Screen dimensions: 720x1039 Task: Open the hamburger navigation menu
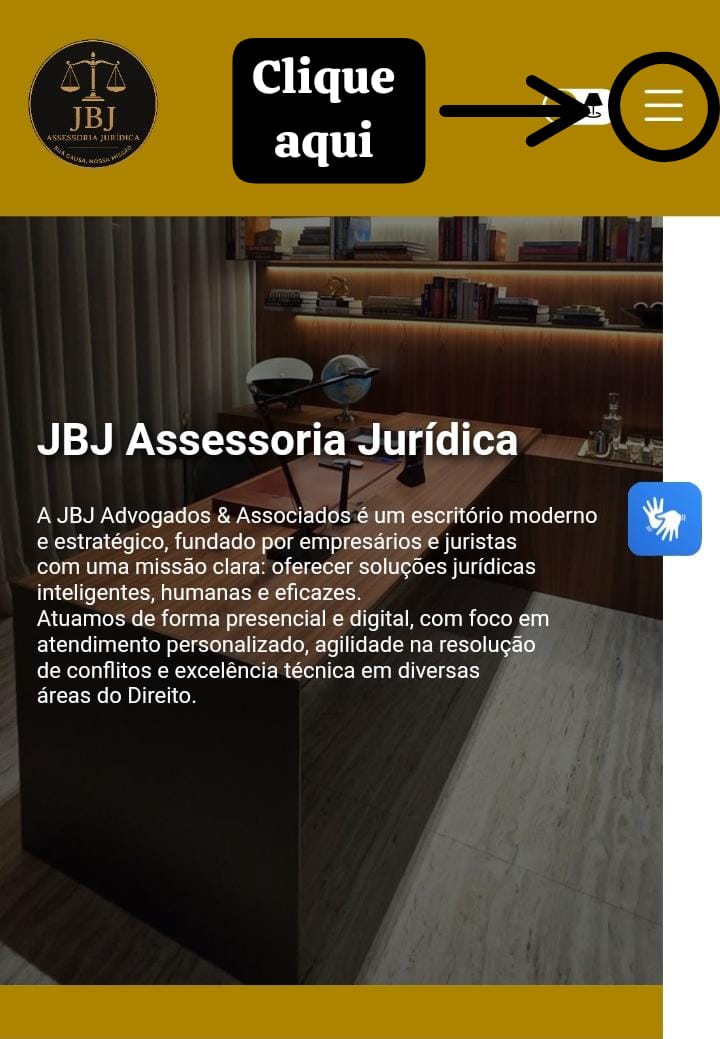click(663, 105)
